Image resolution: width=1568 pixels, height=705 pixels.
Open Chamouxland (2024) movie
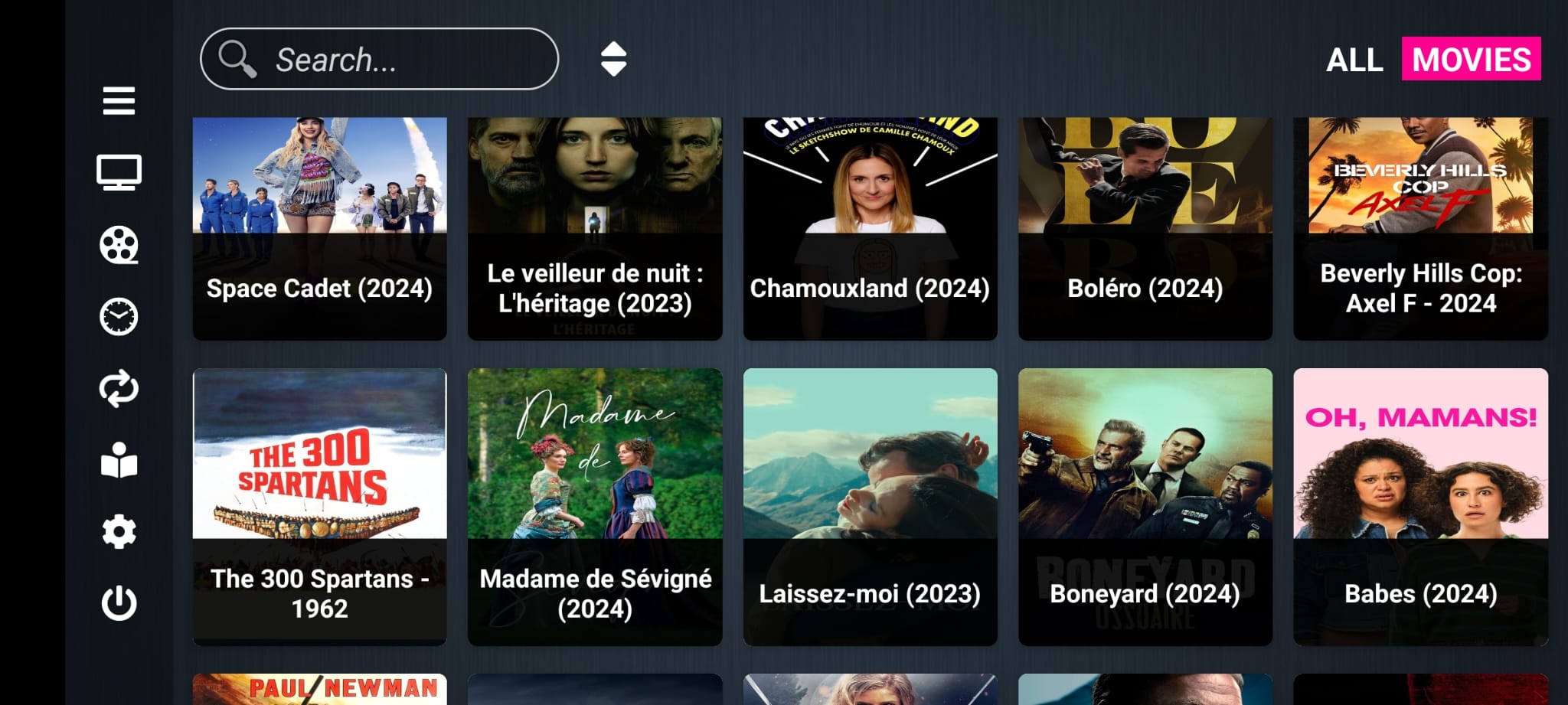870,228
